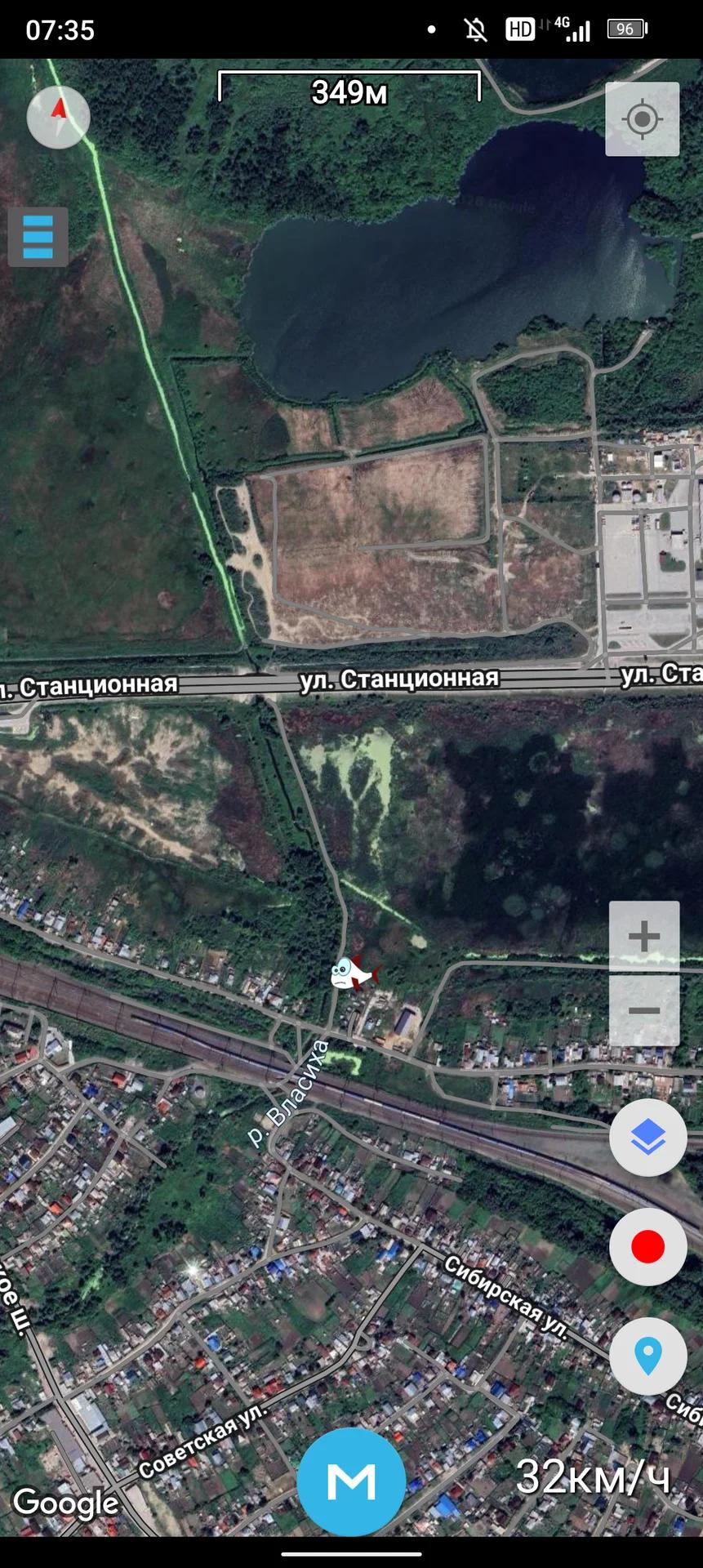Open the blue hamburger menu
Screen dimensions: 703x1568
(38, 237)
